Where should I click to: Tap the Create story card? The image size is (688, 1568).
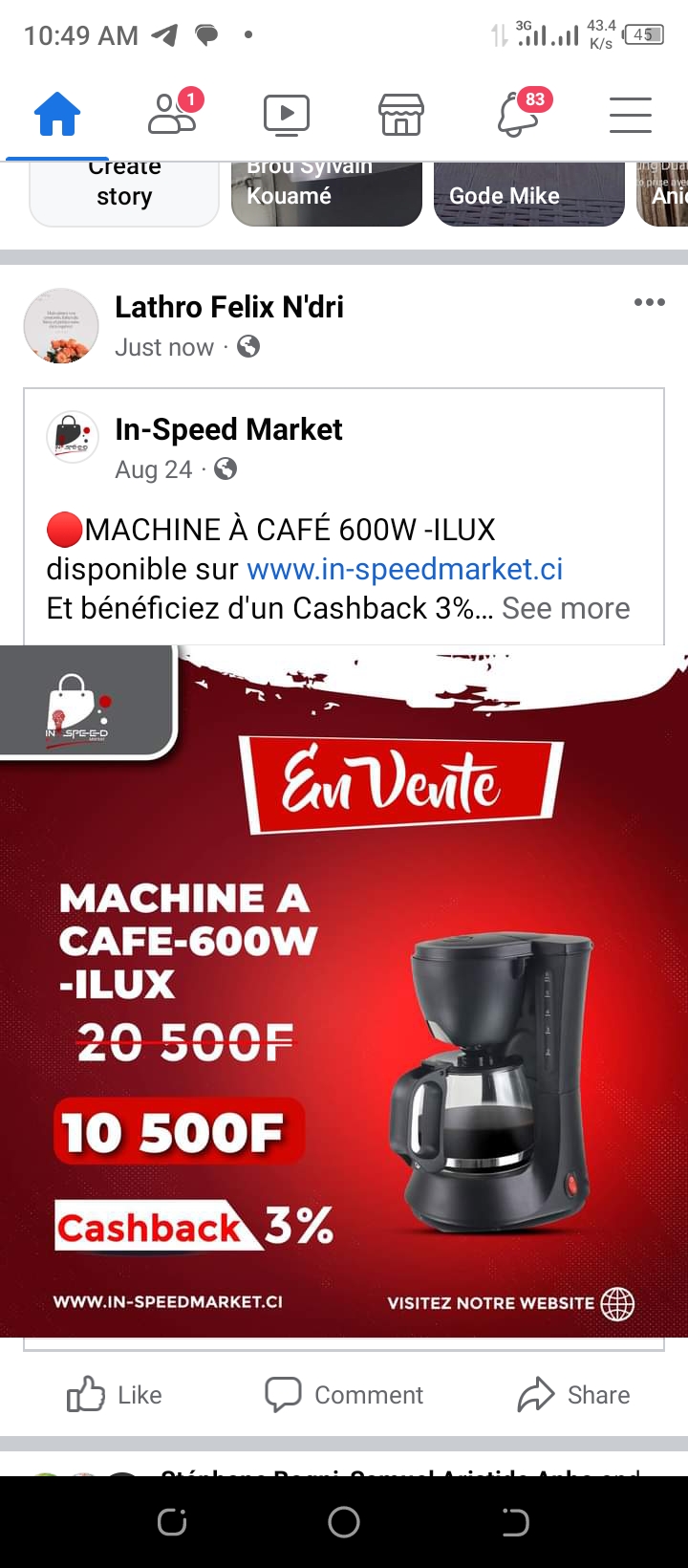124,194
